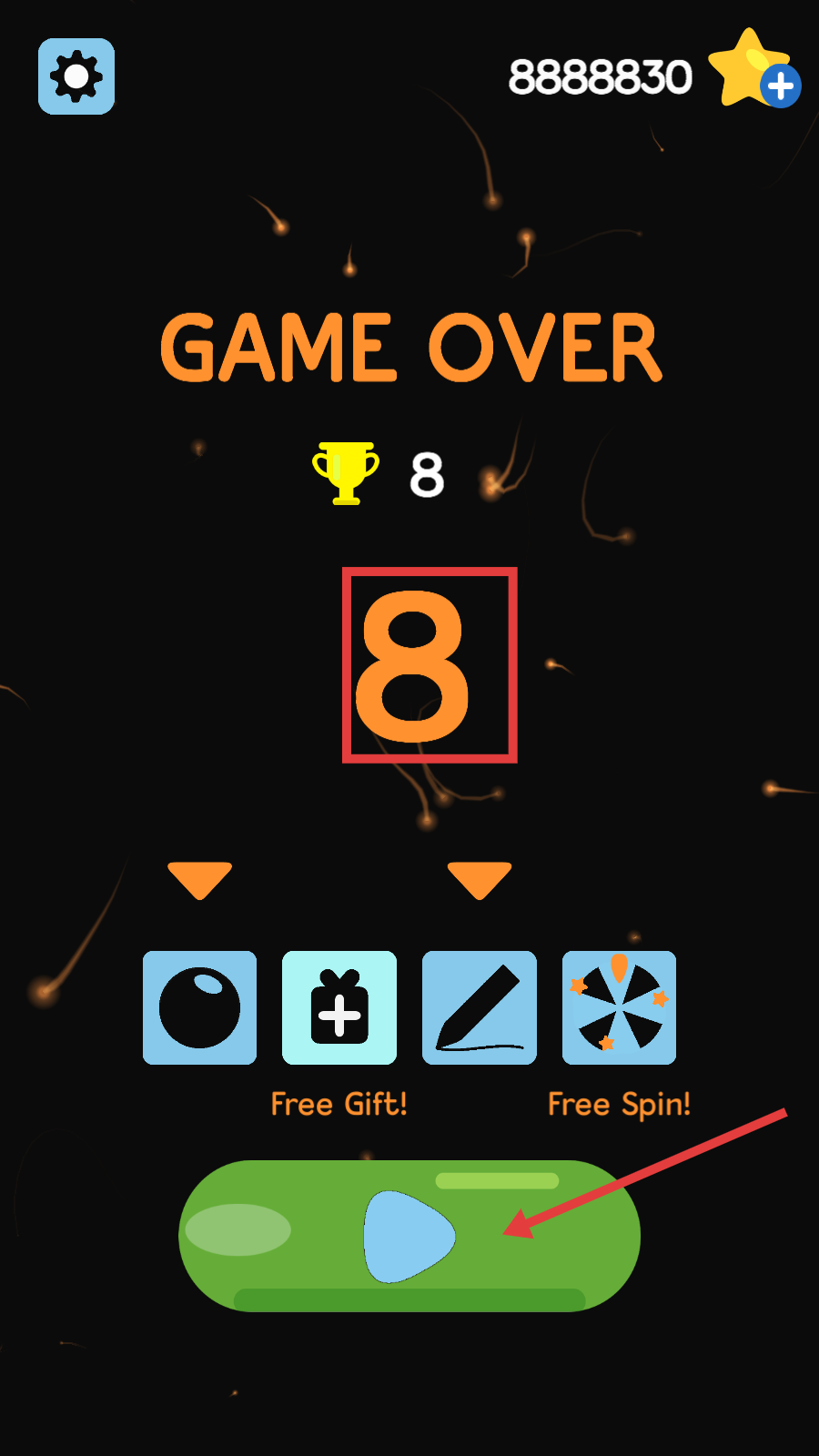Screen dimensions: 819x1456
Task: Open the Free Spin wheel
Action: click(x=619, y=1007)
